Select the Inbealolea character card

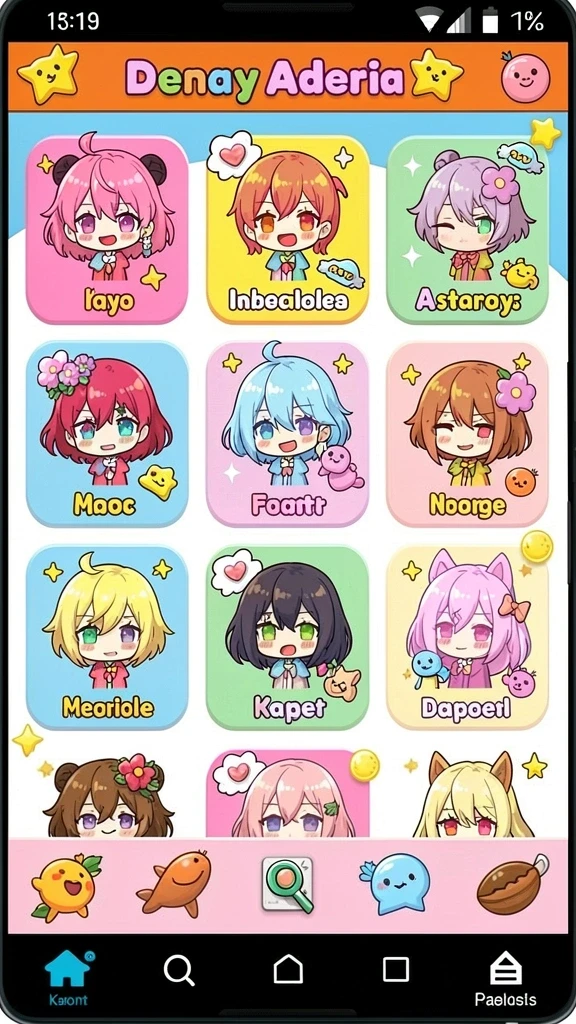(x=287, y=229)
